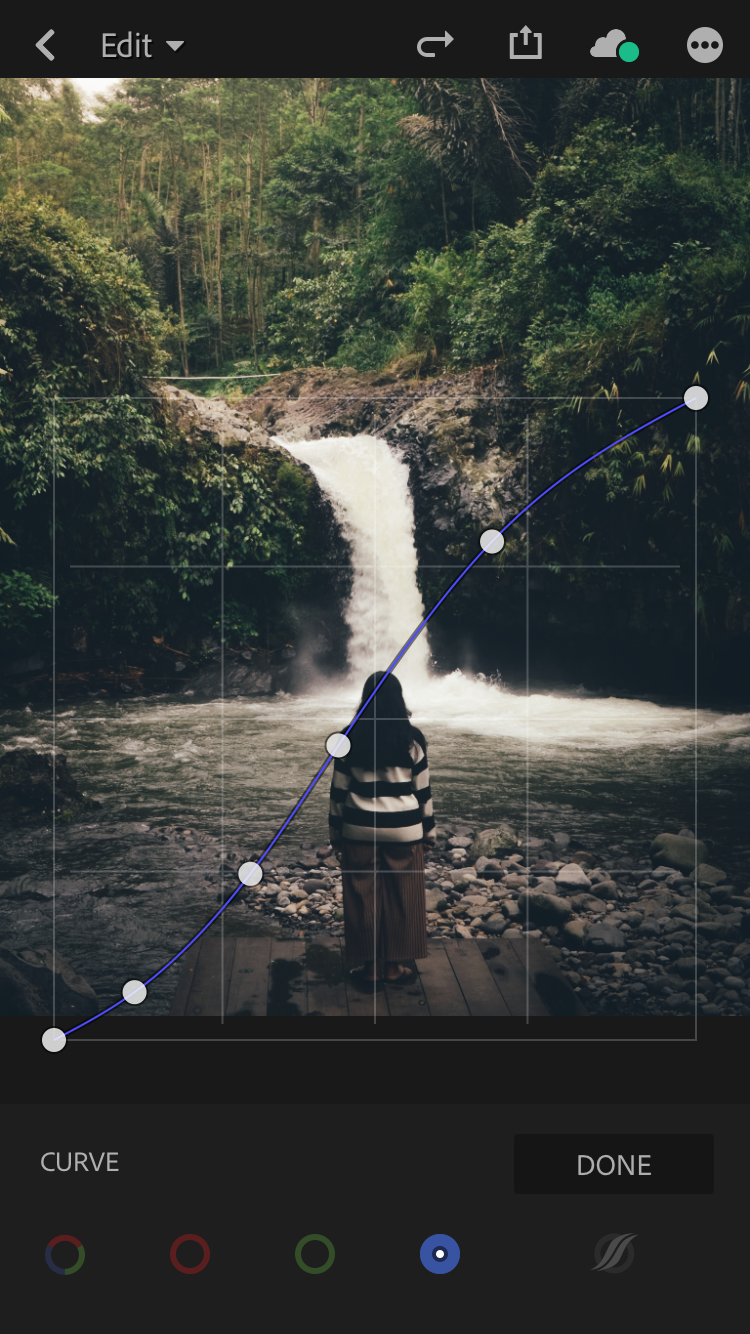
Task: Tap the grayed-out parametric curve icon
Action: [613, 1253]
